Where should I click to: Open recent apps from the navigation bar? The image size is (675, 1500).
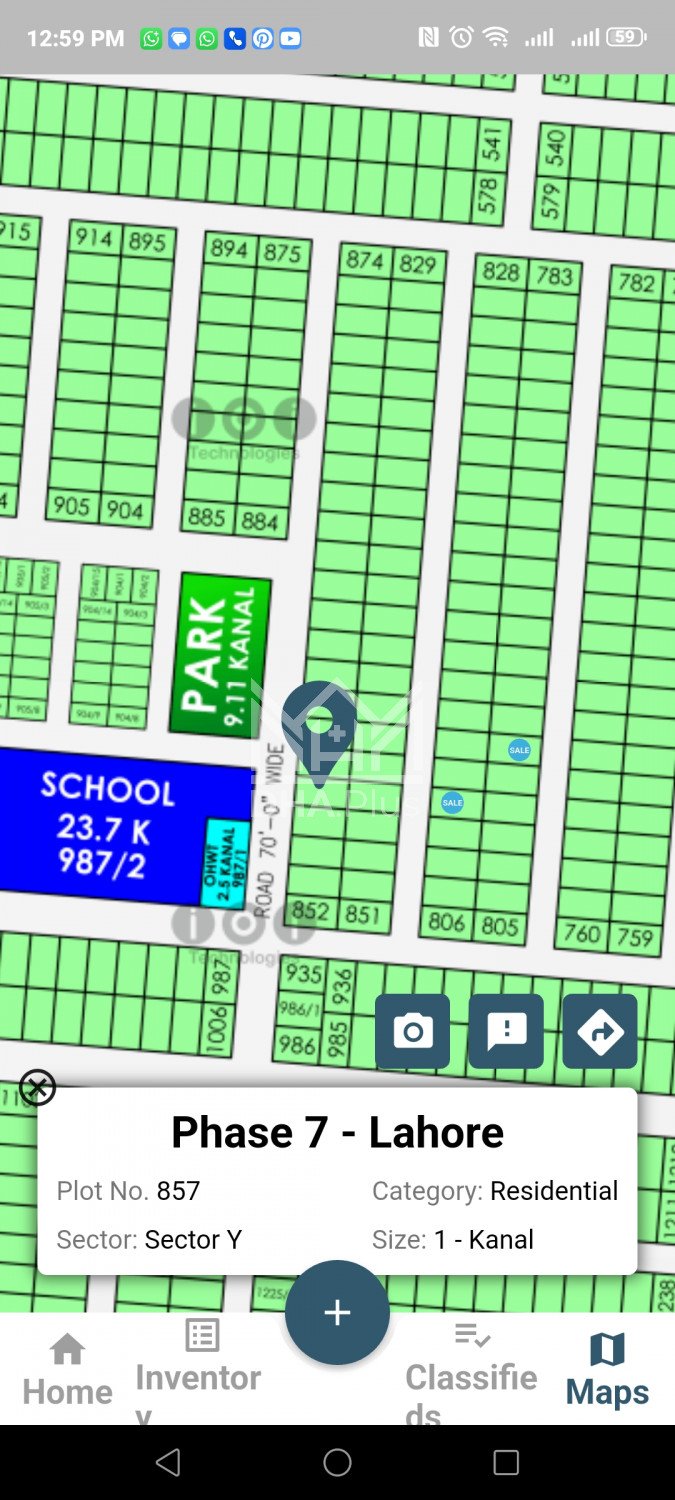click(506, 1463)
